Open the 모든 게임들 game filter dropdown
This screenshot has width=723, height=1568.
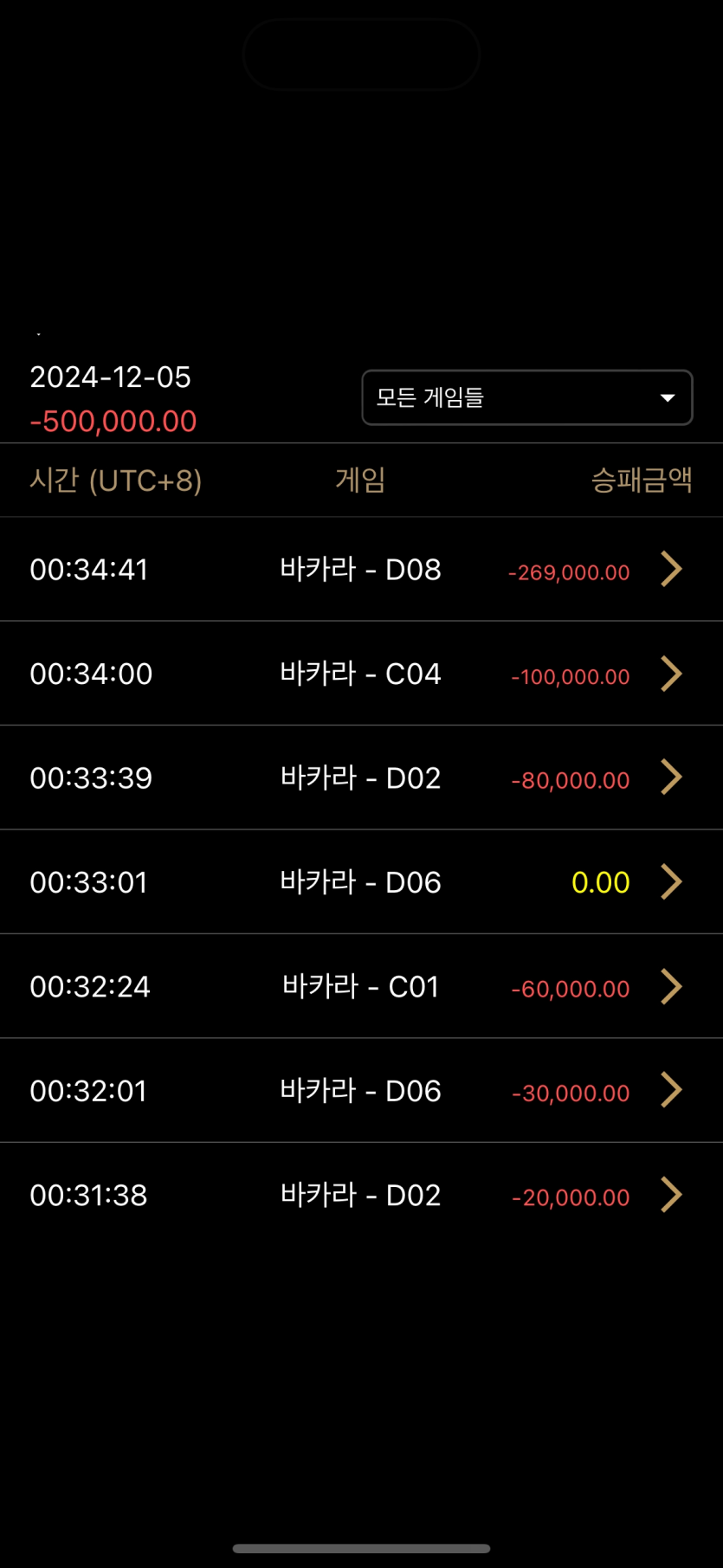coord(526,397)
